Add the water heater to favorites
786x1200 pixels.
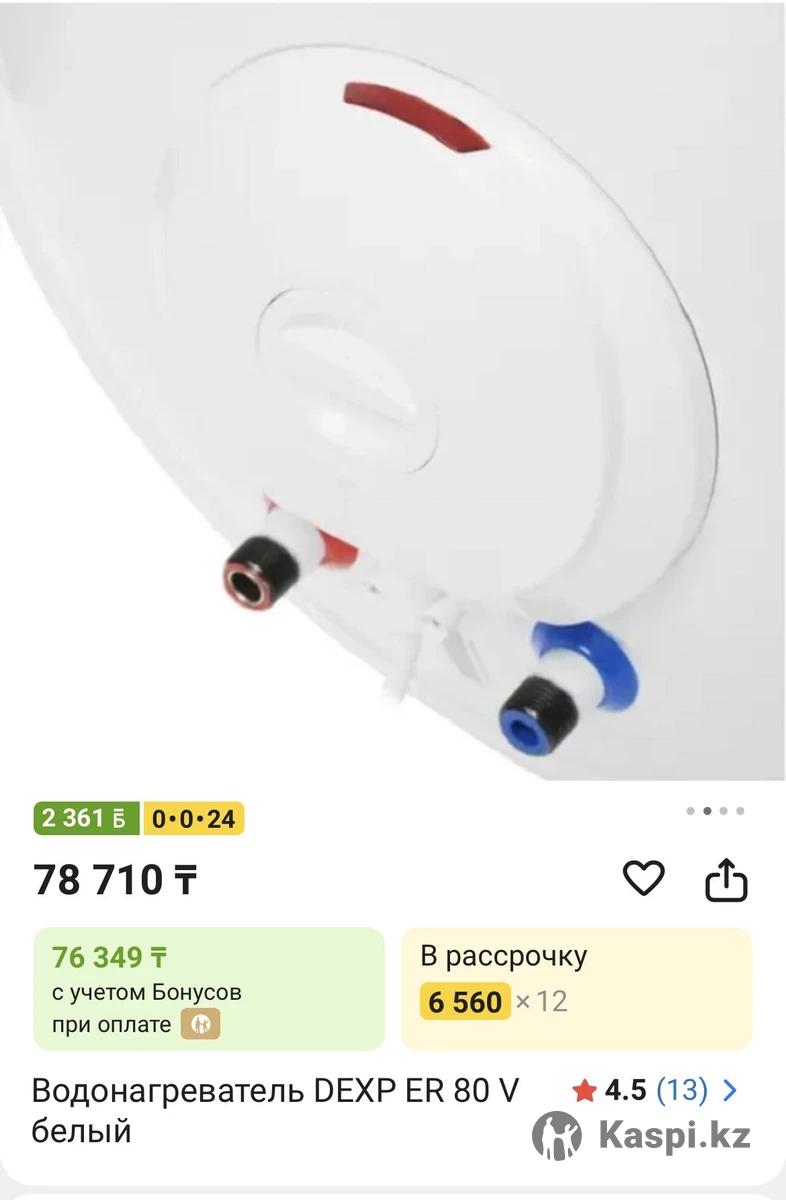(643, 879)
